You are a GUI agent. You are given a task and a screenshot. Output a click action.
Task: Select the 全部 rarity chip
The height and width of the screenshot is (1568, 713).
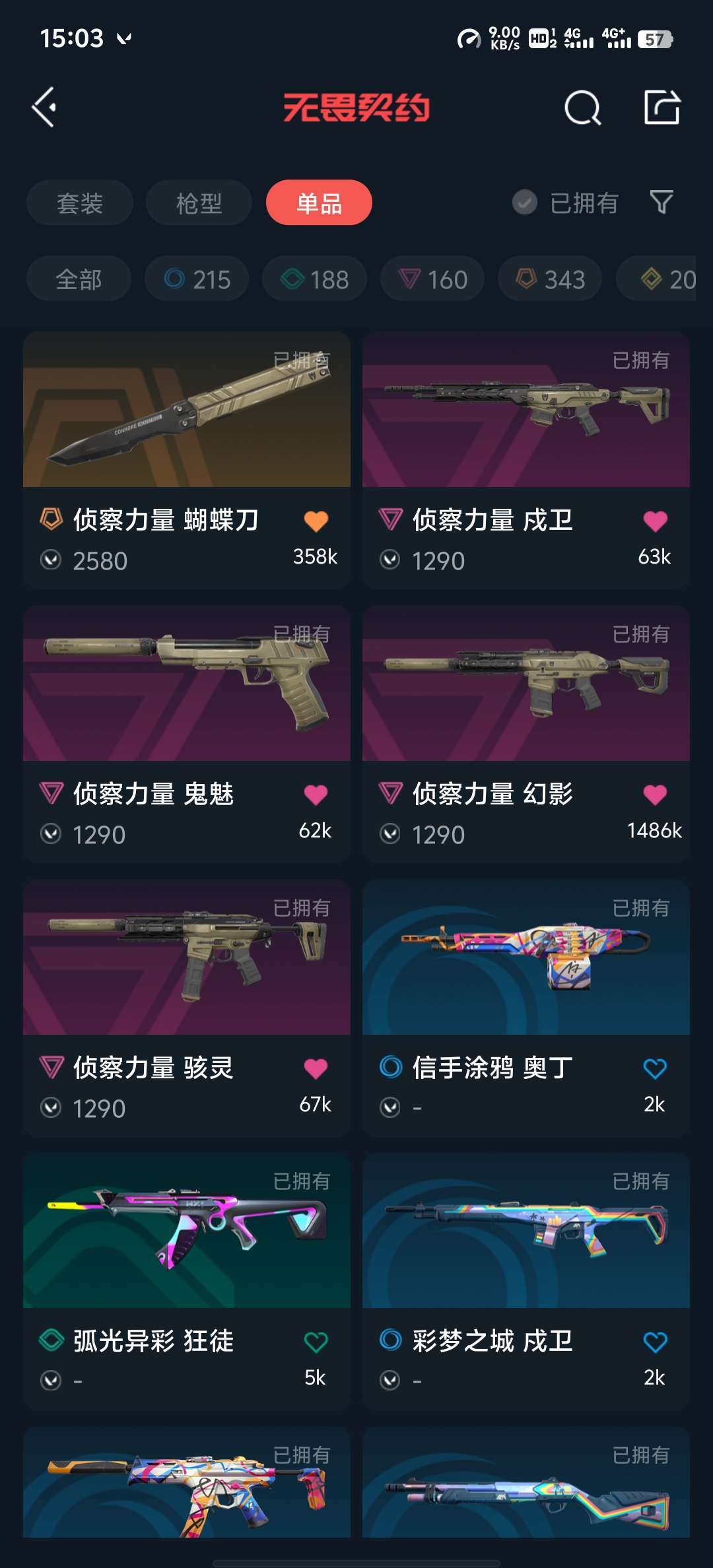(79, 279)
